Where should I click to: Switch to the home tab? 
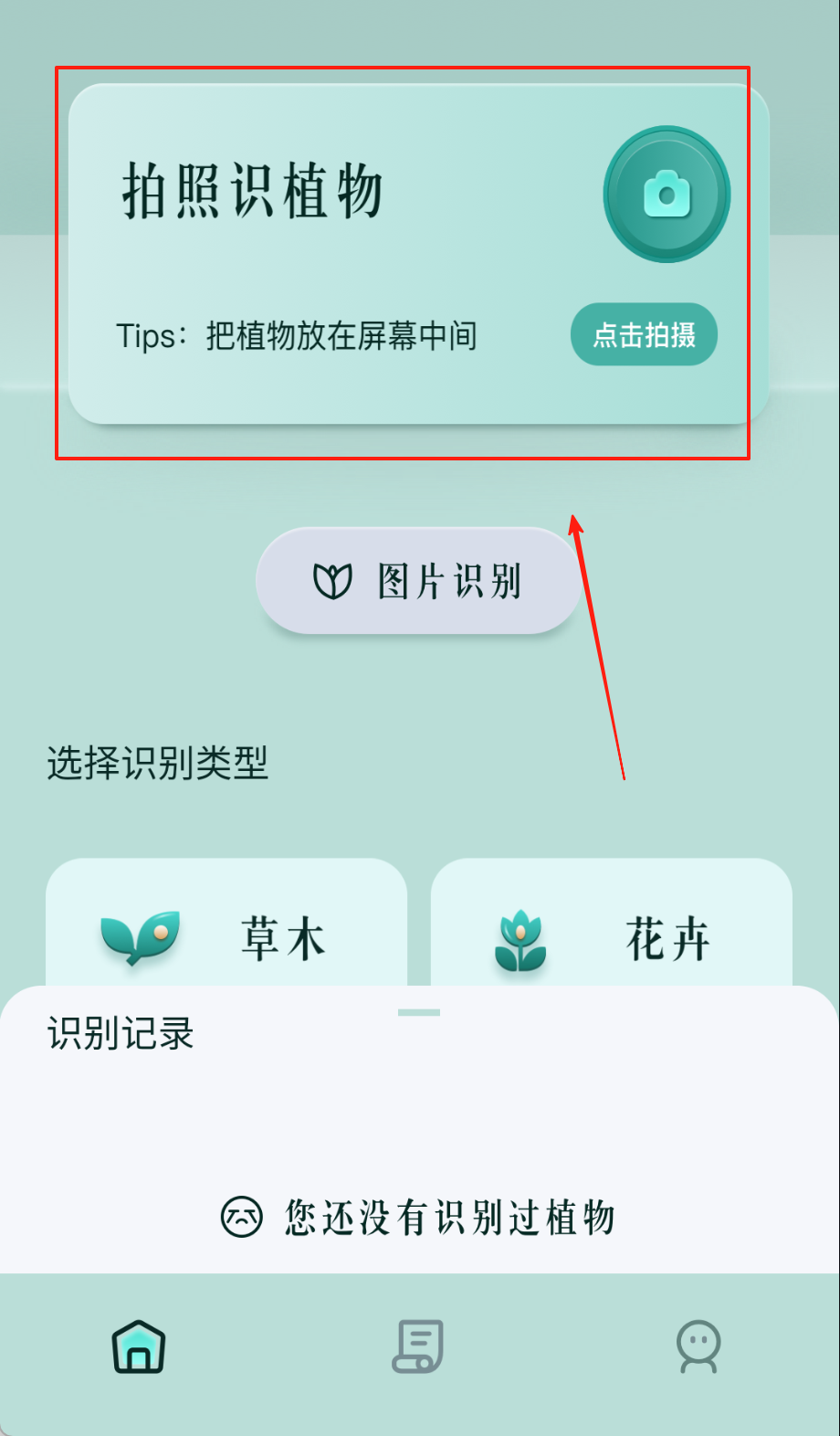point(139,1346)
